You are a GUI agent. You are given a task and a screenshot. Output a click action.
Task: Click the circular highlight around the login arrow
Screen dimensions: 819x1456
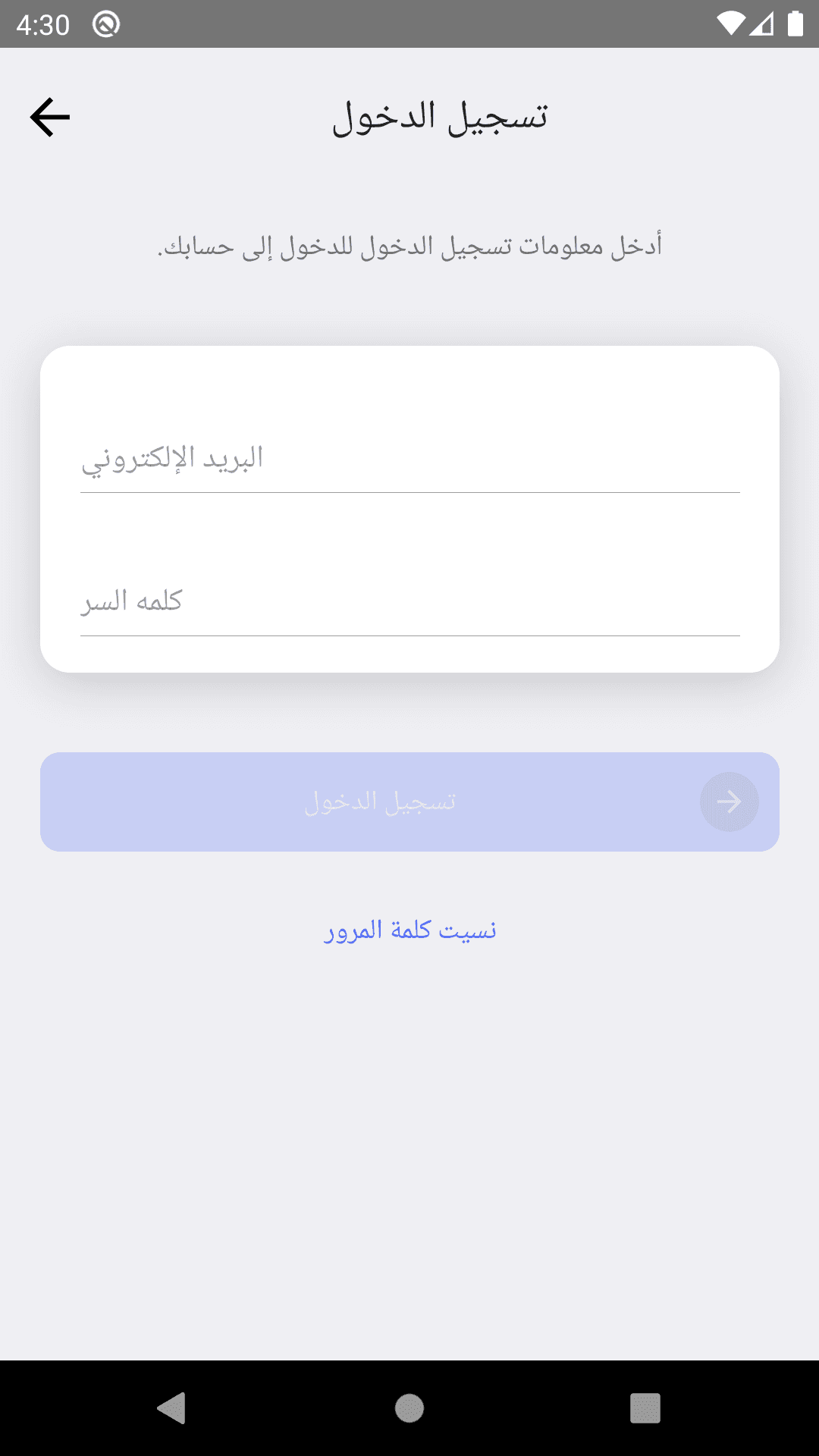(x=730, y=802)
